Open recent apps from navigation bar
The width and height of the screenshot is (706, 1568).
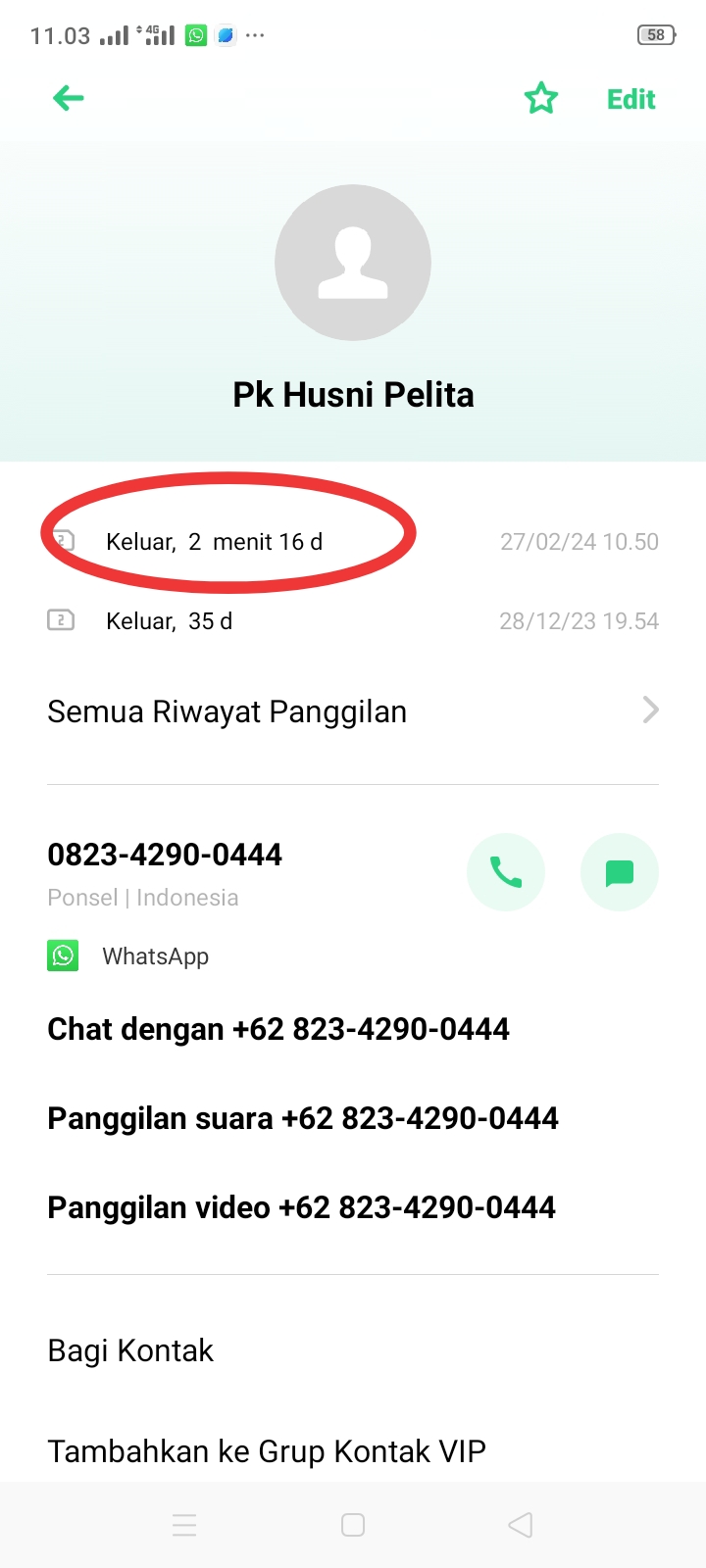point(184,1525)
